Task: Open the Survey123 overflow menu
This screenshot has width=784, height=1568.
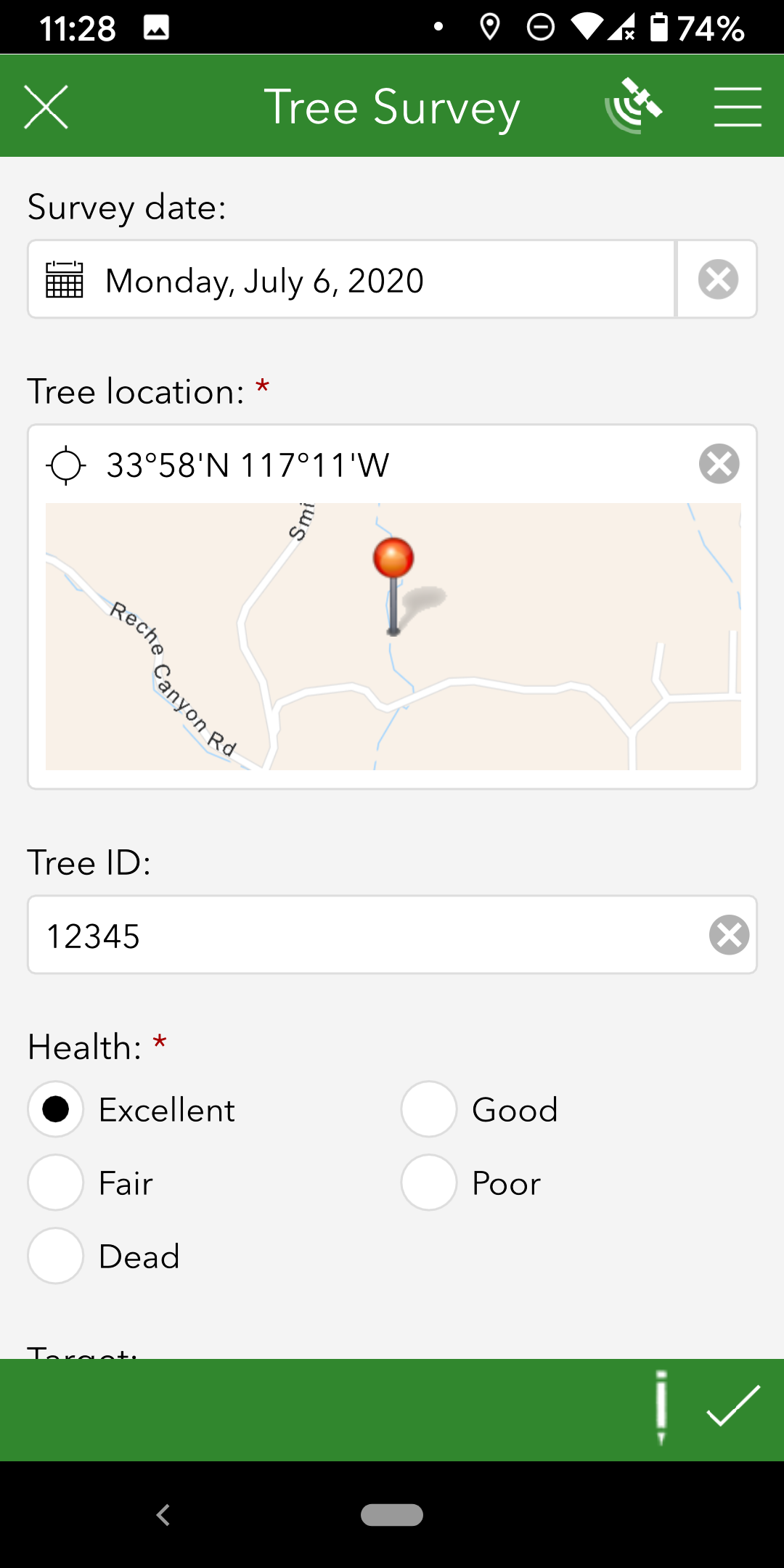Action: pos(738,105)
